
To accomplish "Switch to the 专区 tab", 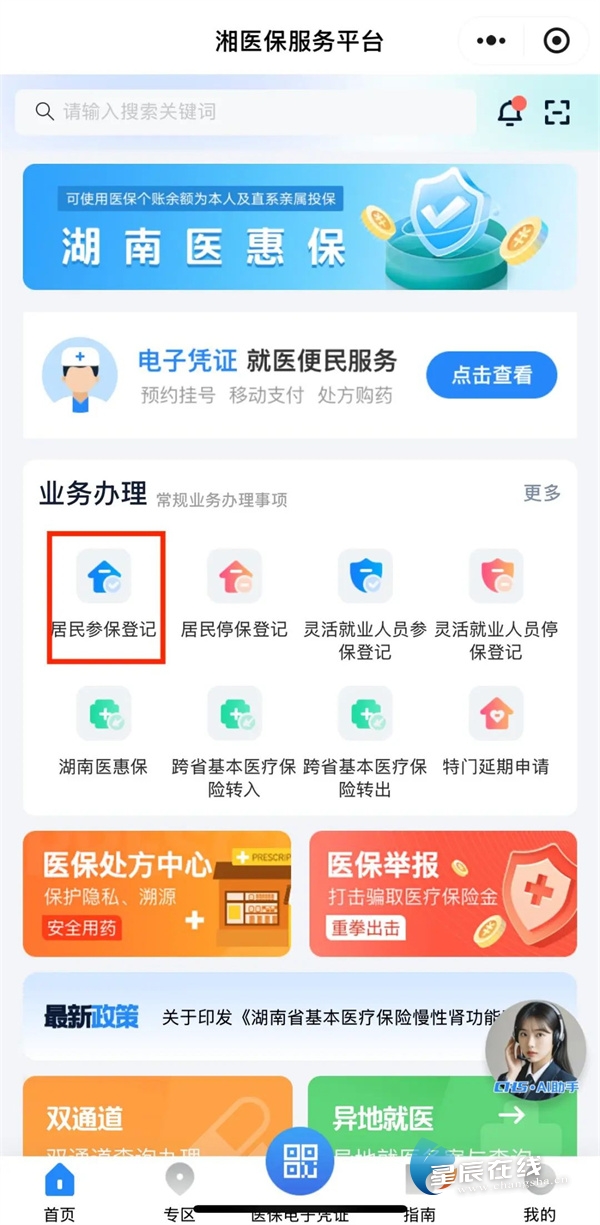I will [x=180, y=1192].
